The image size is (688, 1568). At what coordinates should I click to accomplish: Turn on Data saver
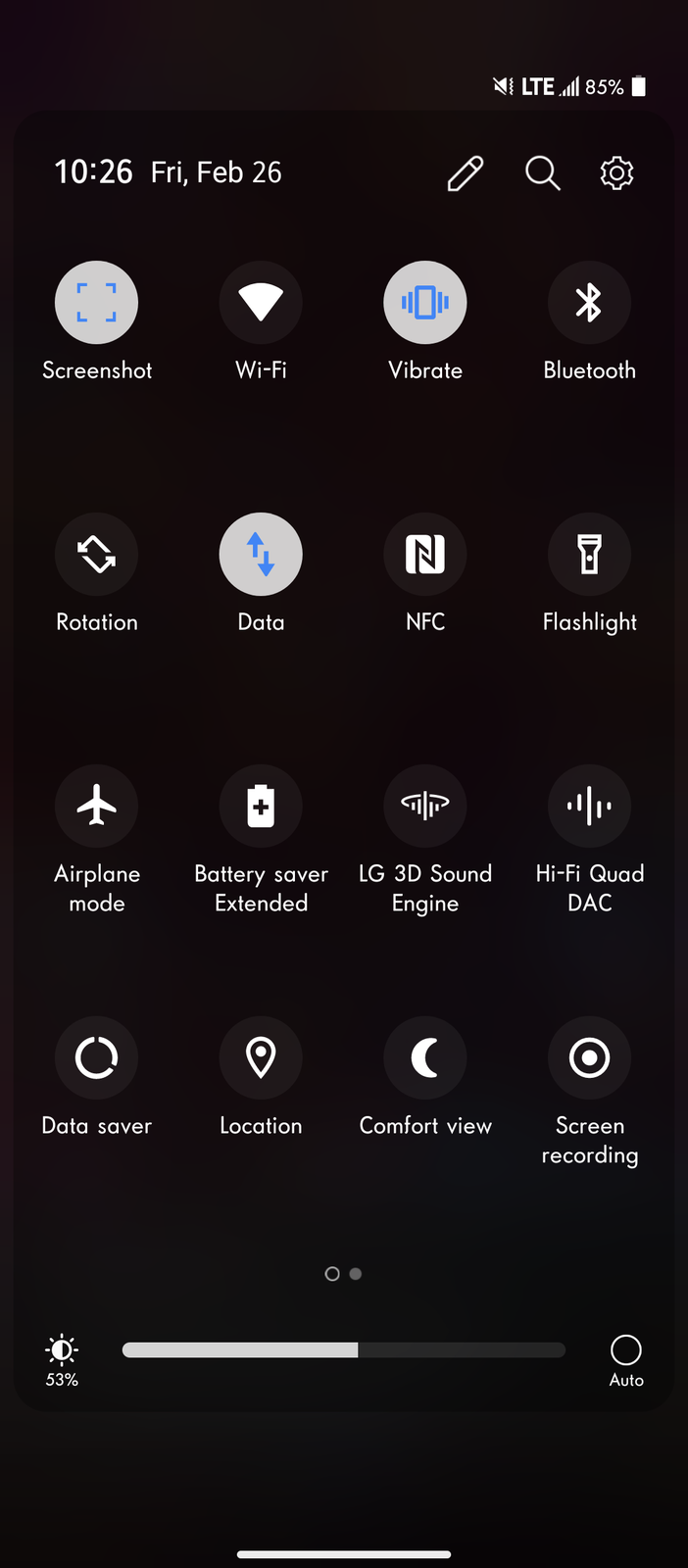(96, 1058)
